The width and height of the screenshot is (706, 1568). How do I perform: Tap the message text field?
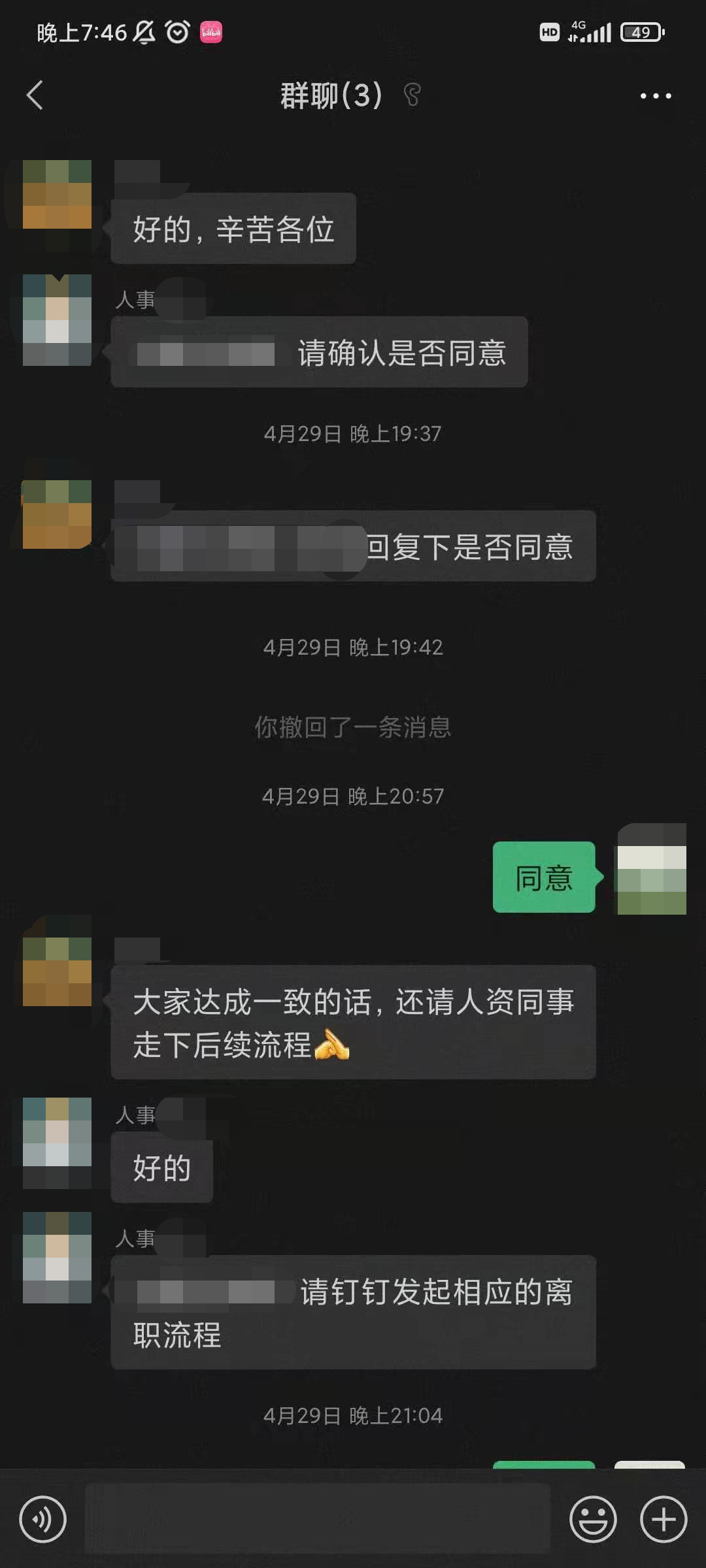[318, 1518]
